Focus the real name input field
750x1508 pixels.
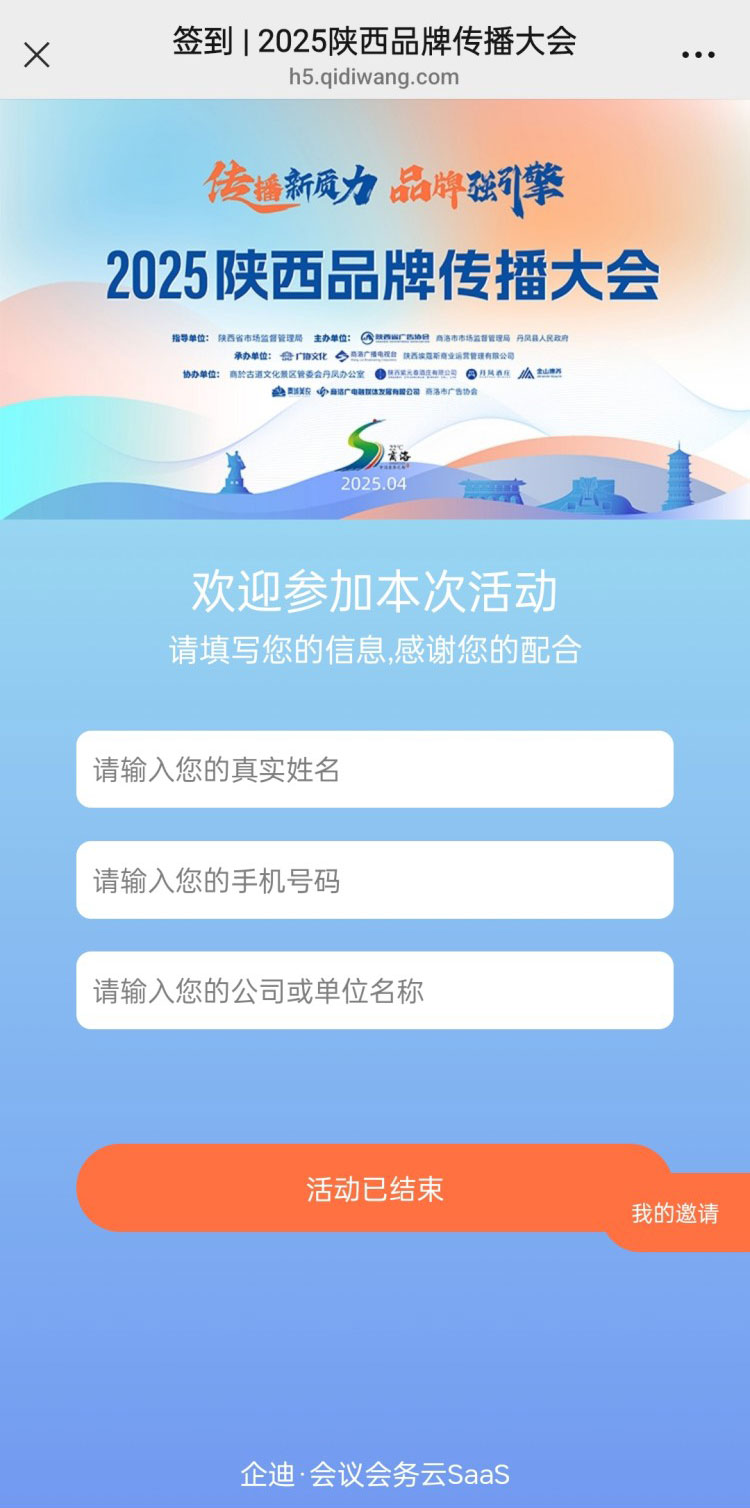click(374, 769)
